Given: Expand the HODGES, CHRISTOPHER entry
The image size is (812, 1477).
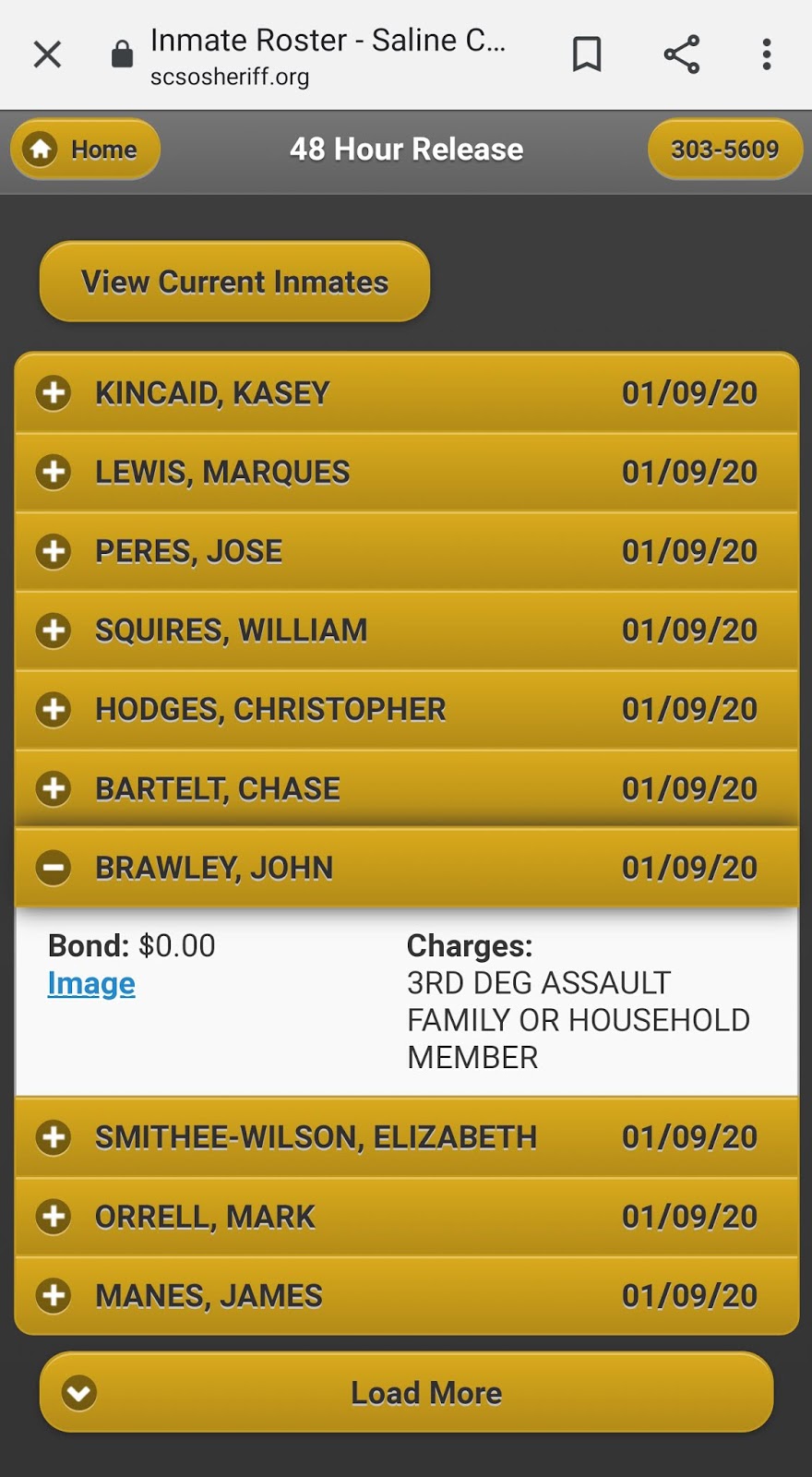Looking at the screenshot, I should 407,710.
